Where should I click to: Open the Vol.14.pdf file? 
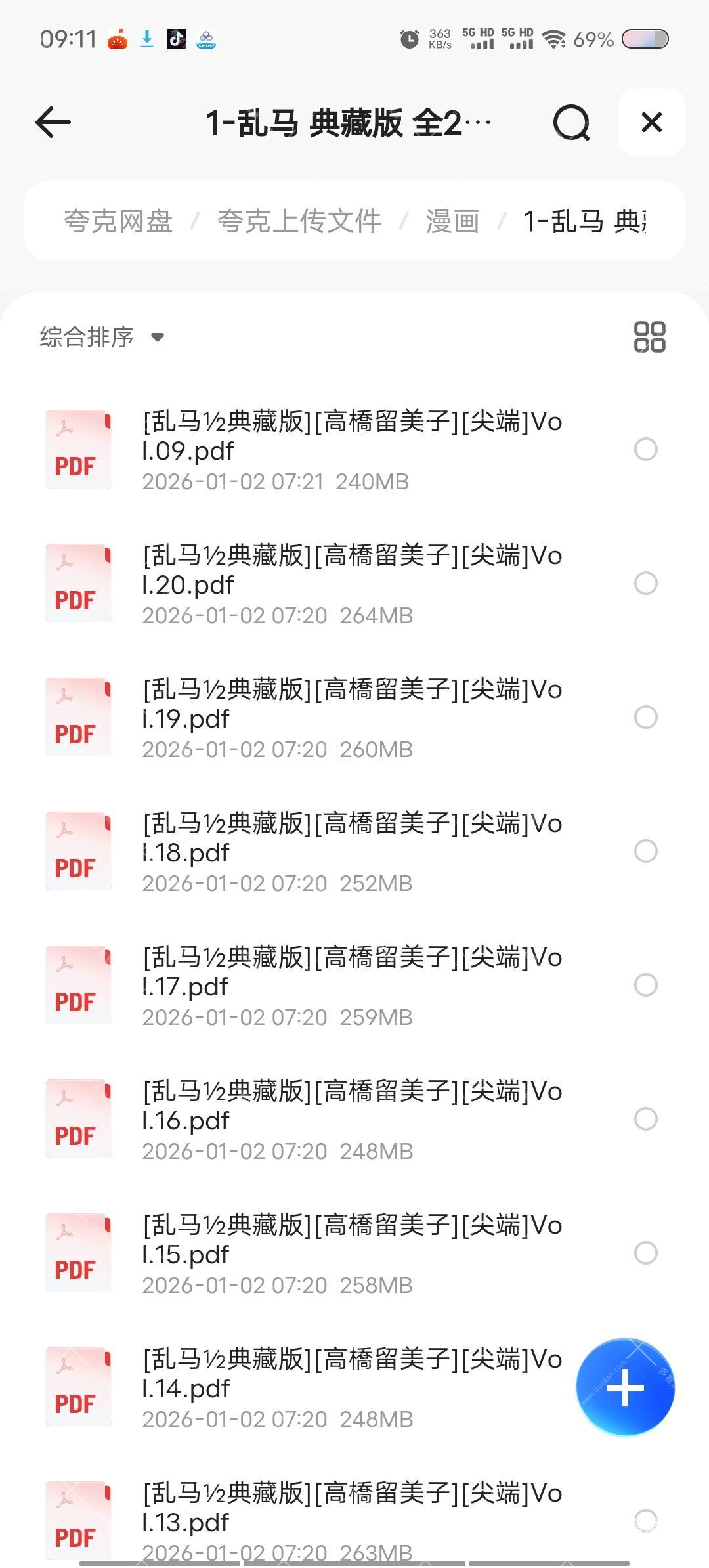tap(352, 1374)
